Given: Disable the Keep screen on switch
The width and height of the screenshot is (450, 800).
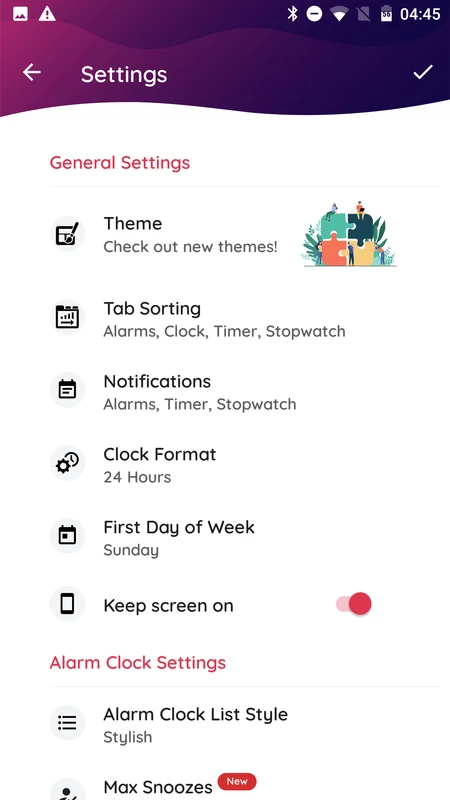Looking at the screenshot, I should pos(354,604).
